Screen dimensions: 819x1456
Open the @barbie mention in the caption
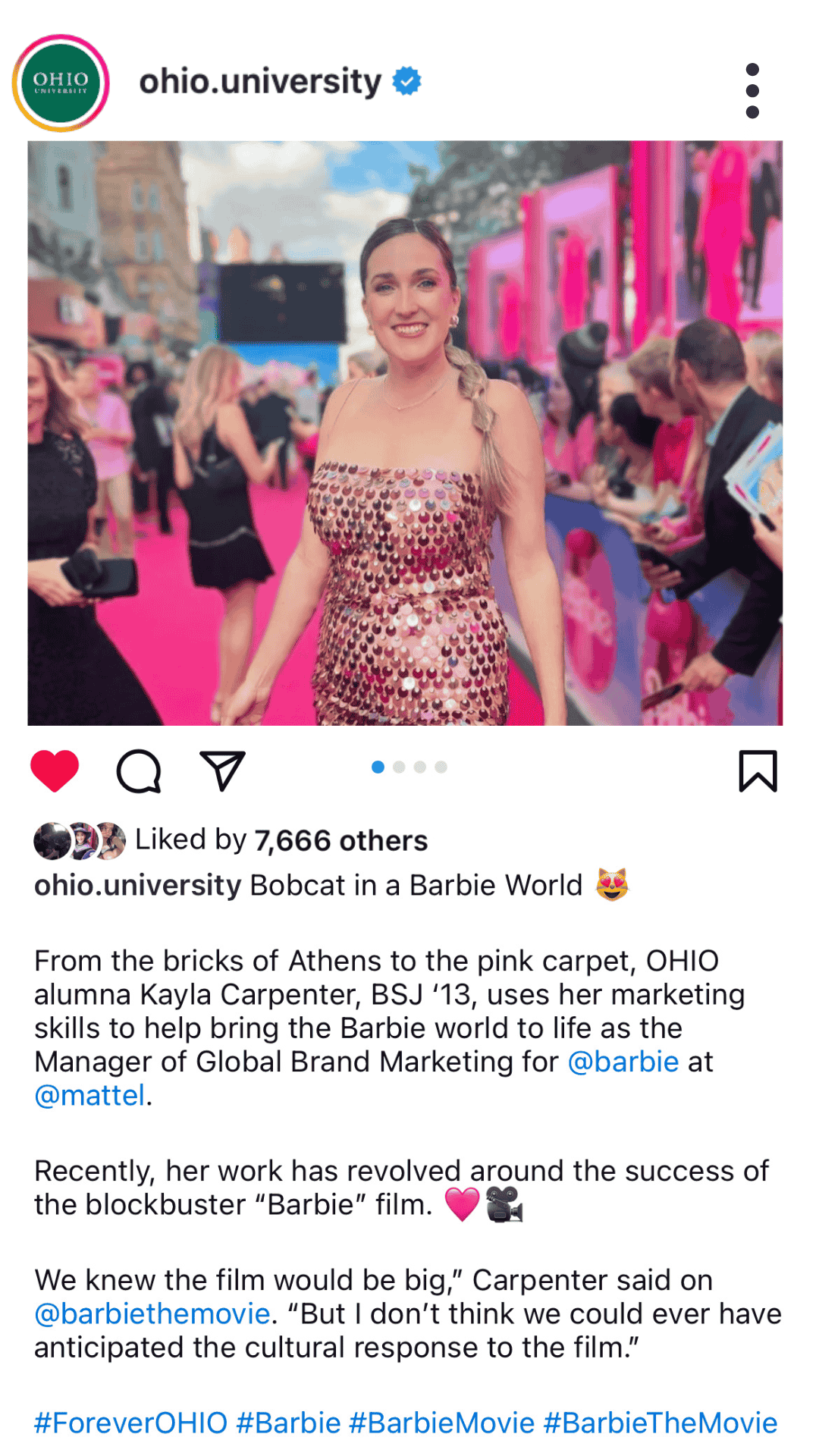coord(623,1062)
